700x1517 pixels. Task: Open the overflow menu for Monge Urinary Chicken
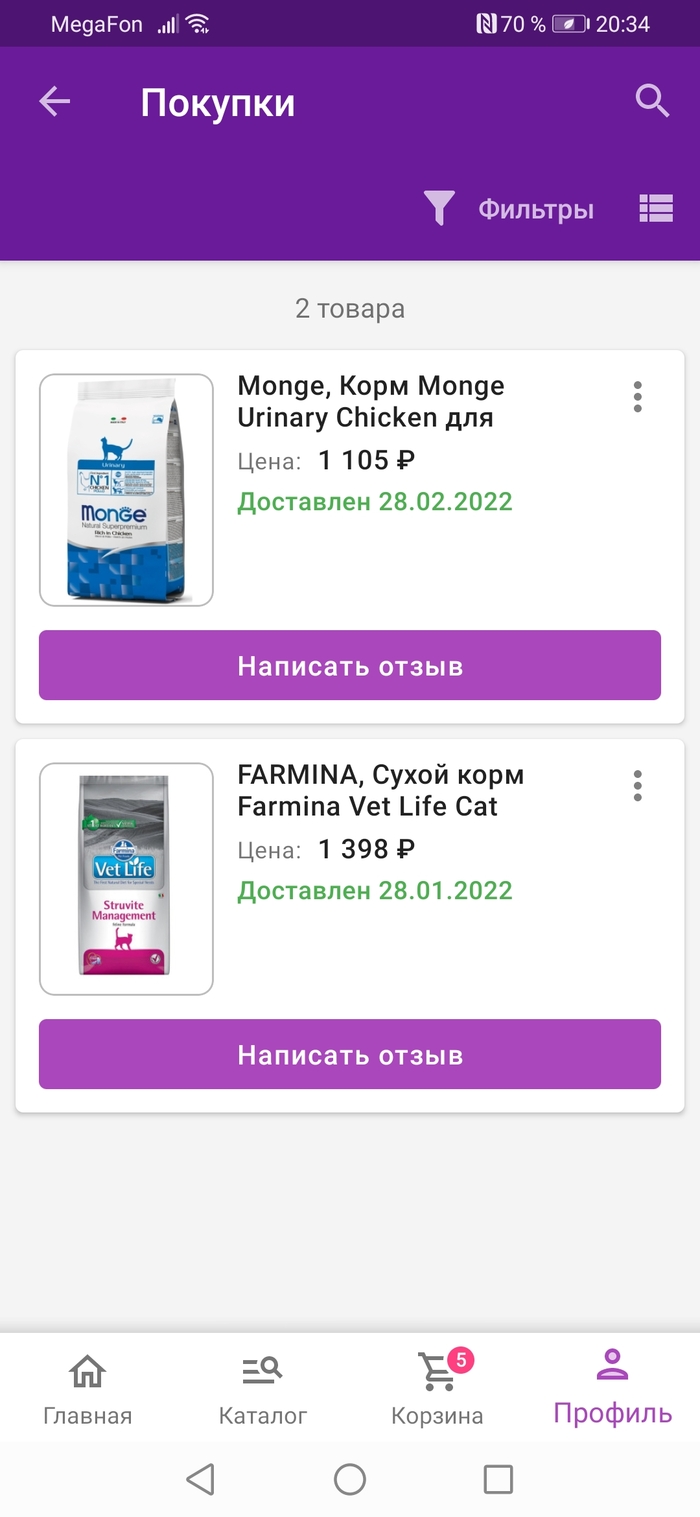[x=638, y=397]
